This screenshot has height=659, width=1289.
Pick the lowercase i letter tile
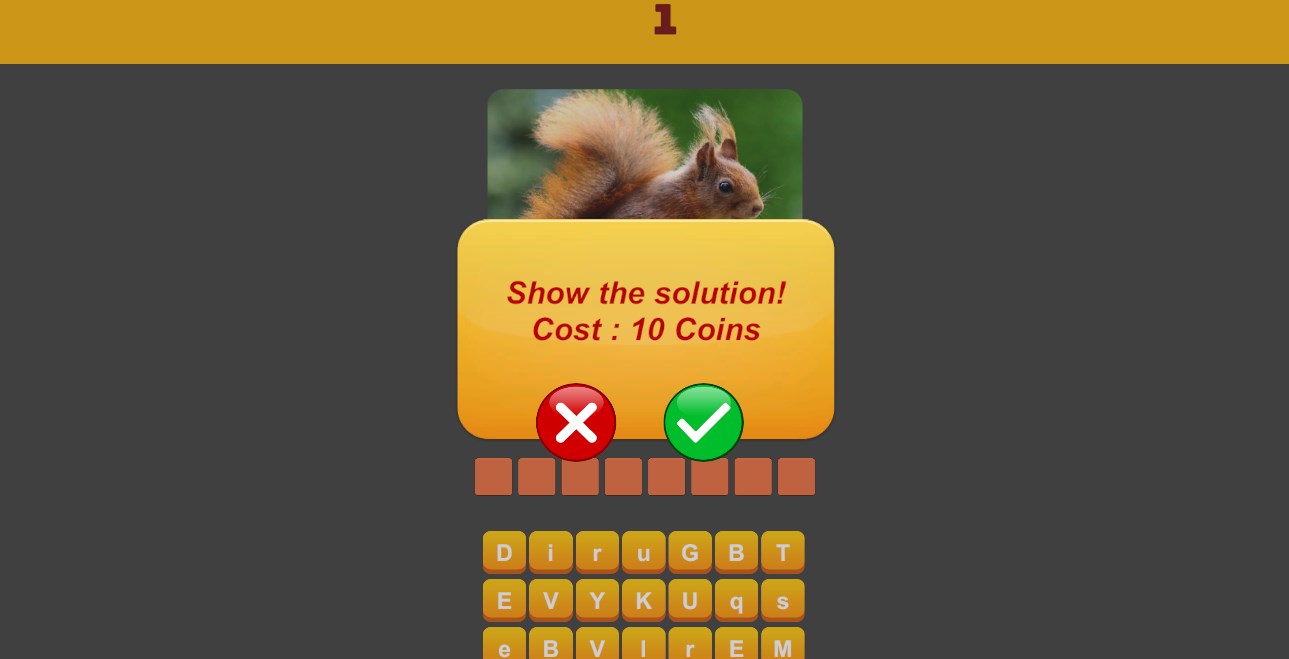click(550, 552)
